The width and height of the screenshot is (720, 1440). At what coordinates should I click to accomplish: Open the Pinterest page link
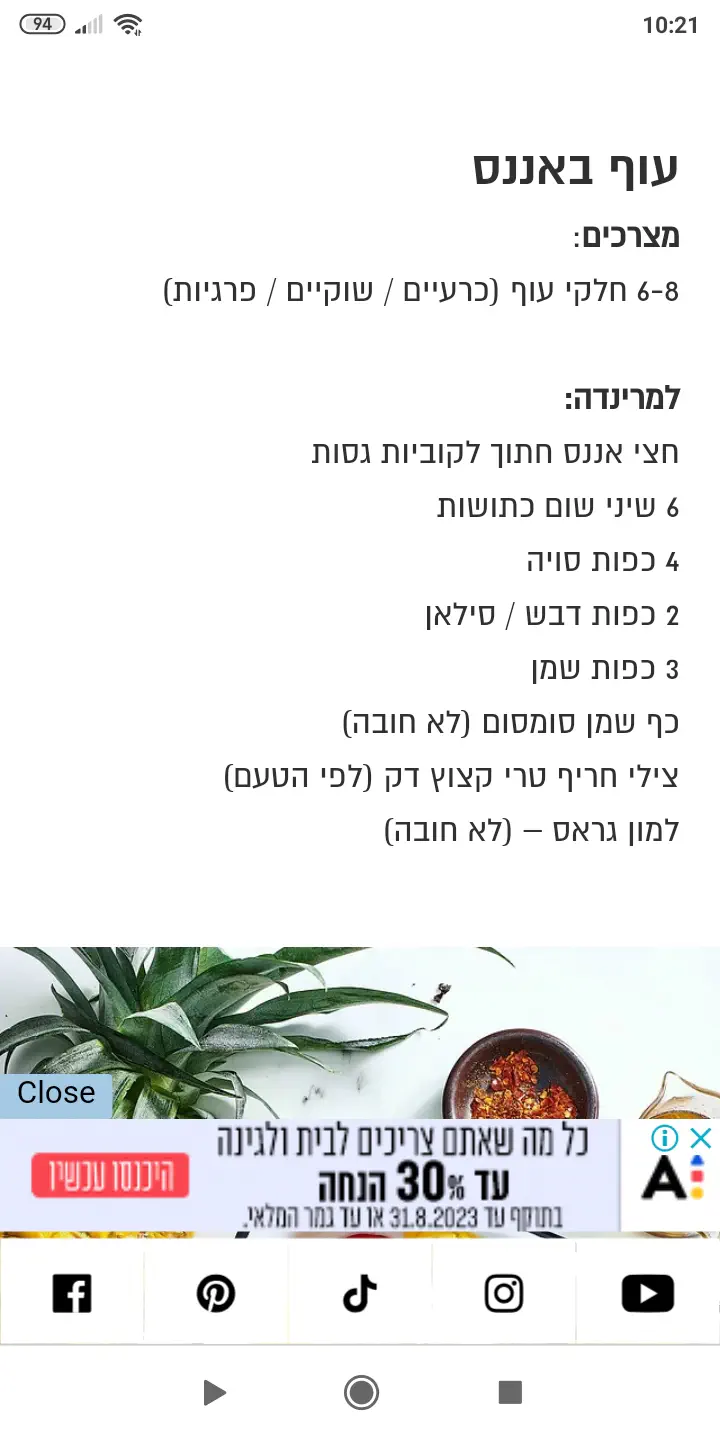pos(216,1294)
